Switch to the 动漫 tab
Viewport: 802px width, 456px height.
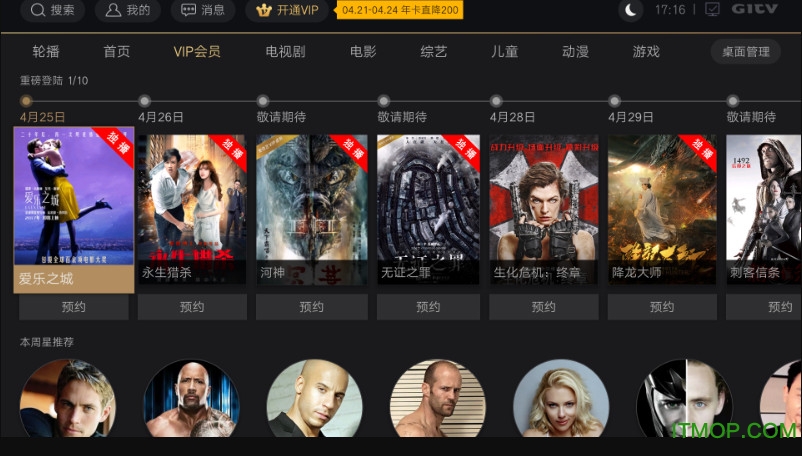(575, 51)
